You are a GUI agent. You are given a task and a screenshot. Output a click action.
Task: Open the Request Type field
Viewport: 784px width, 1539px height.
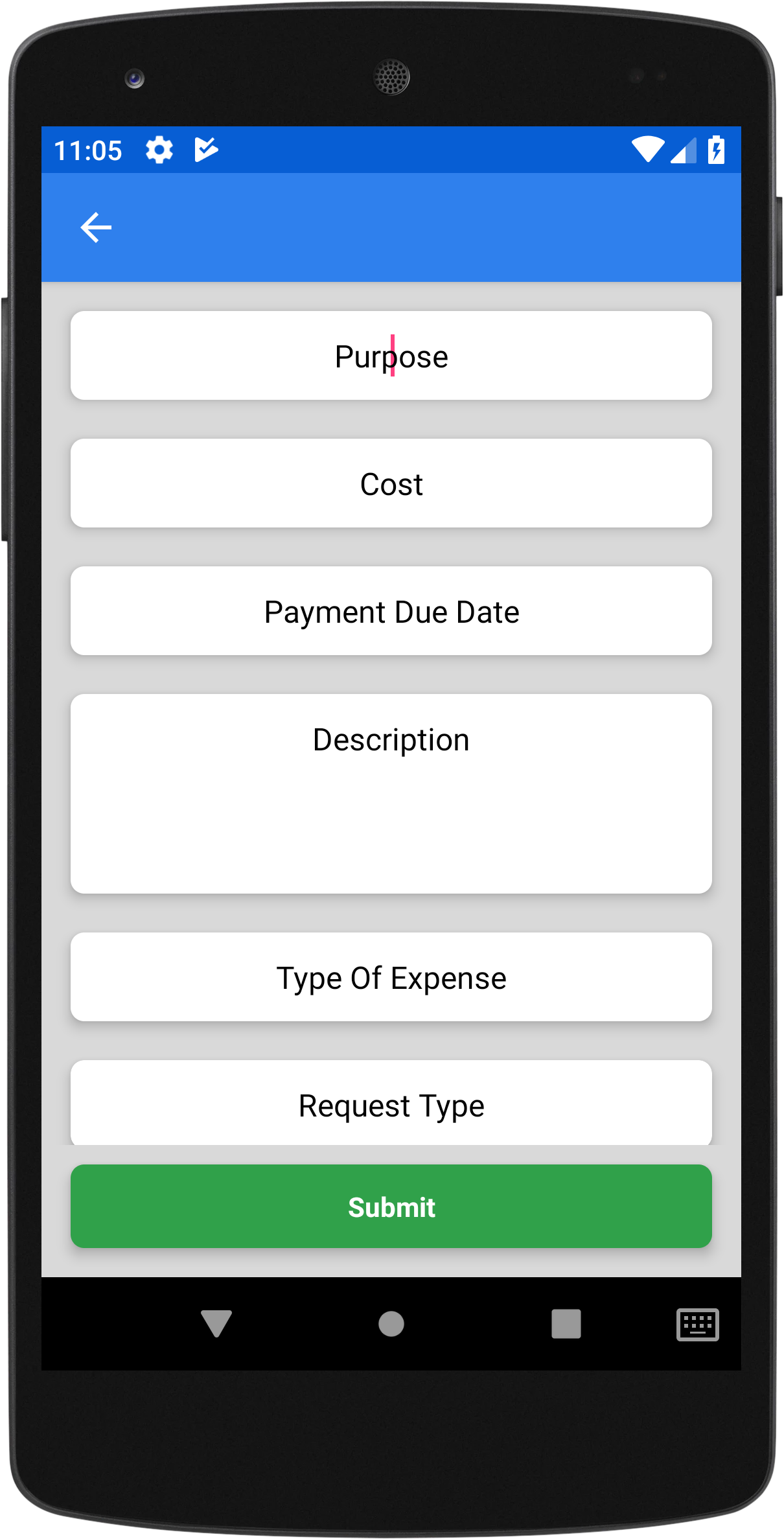click(x=391, y=1104)
